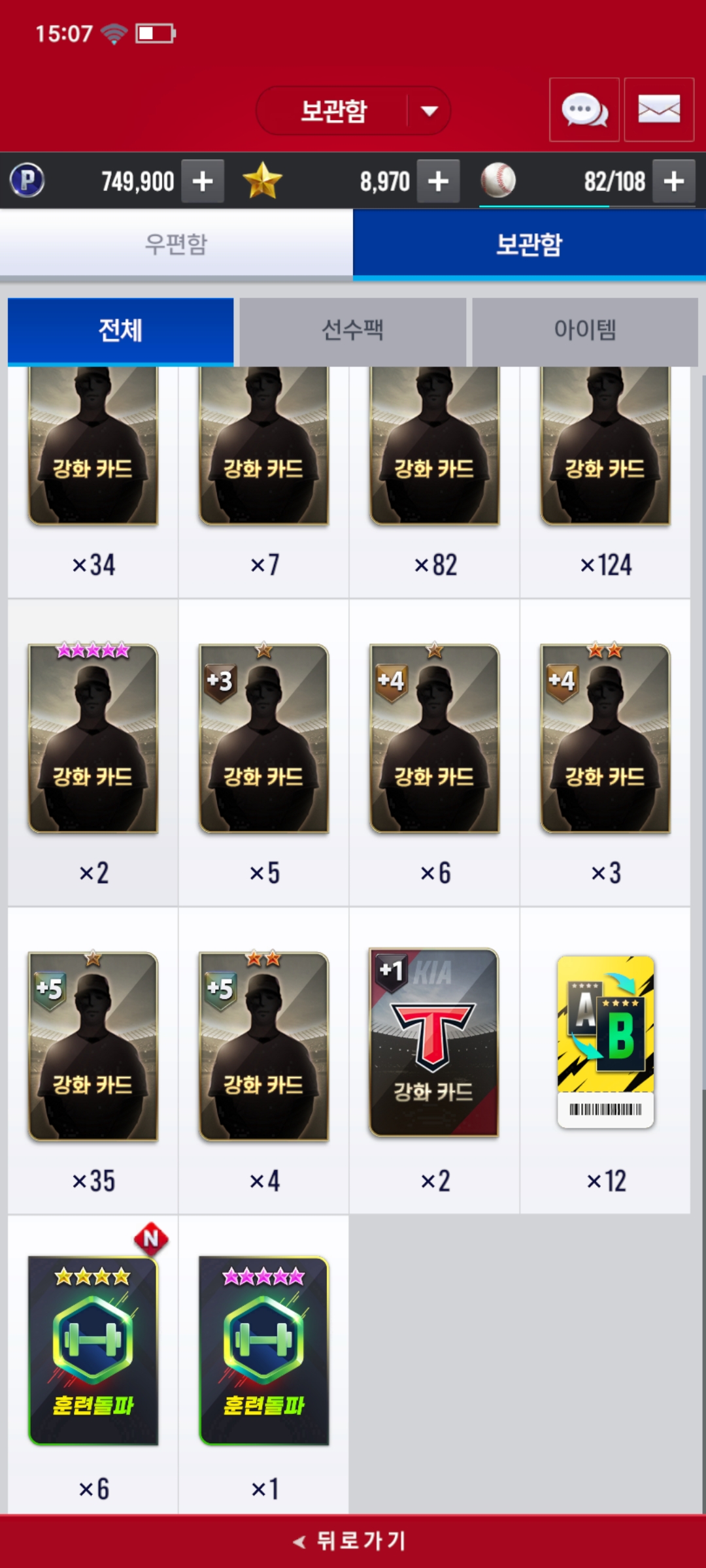
Task: Select the 보관함 tab
Action: click(x=529, y=244)
